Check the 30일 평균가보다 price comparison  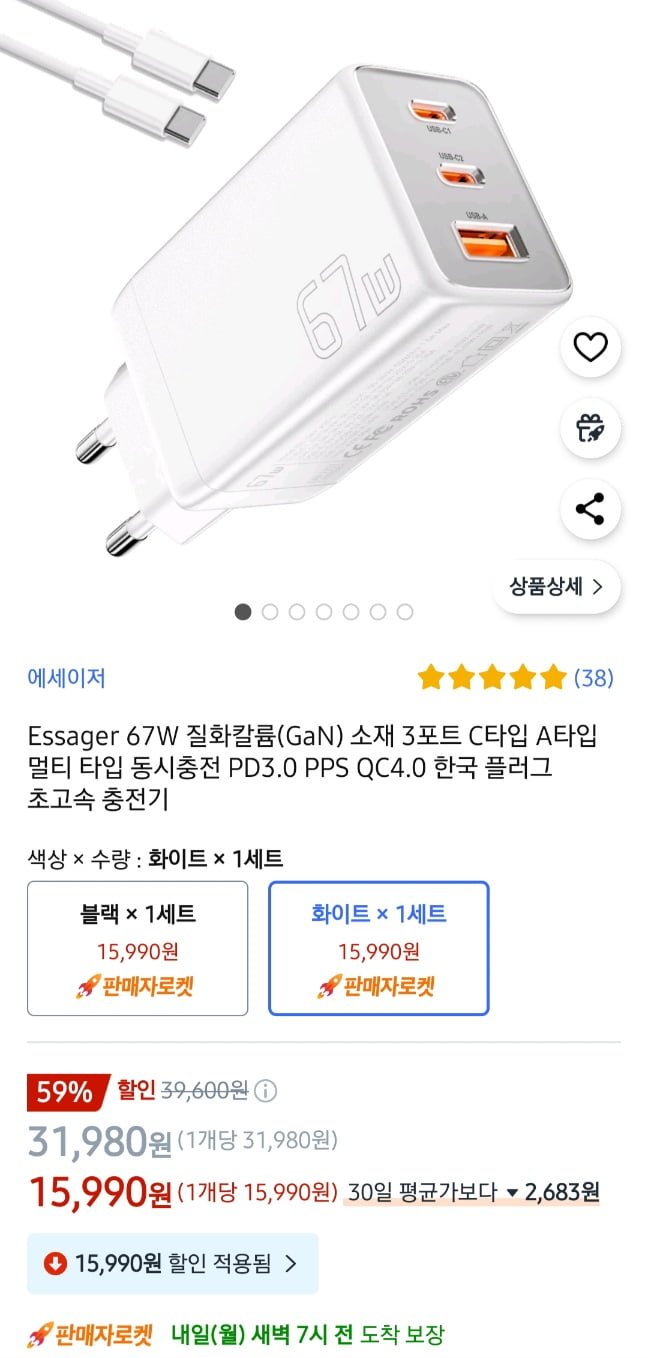coord(472,1192)
